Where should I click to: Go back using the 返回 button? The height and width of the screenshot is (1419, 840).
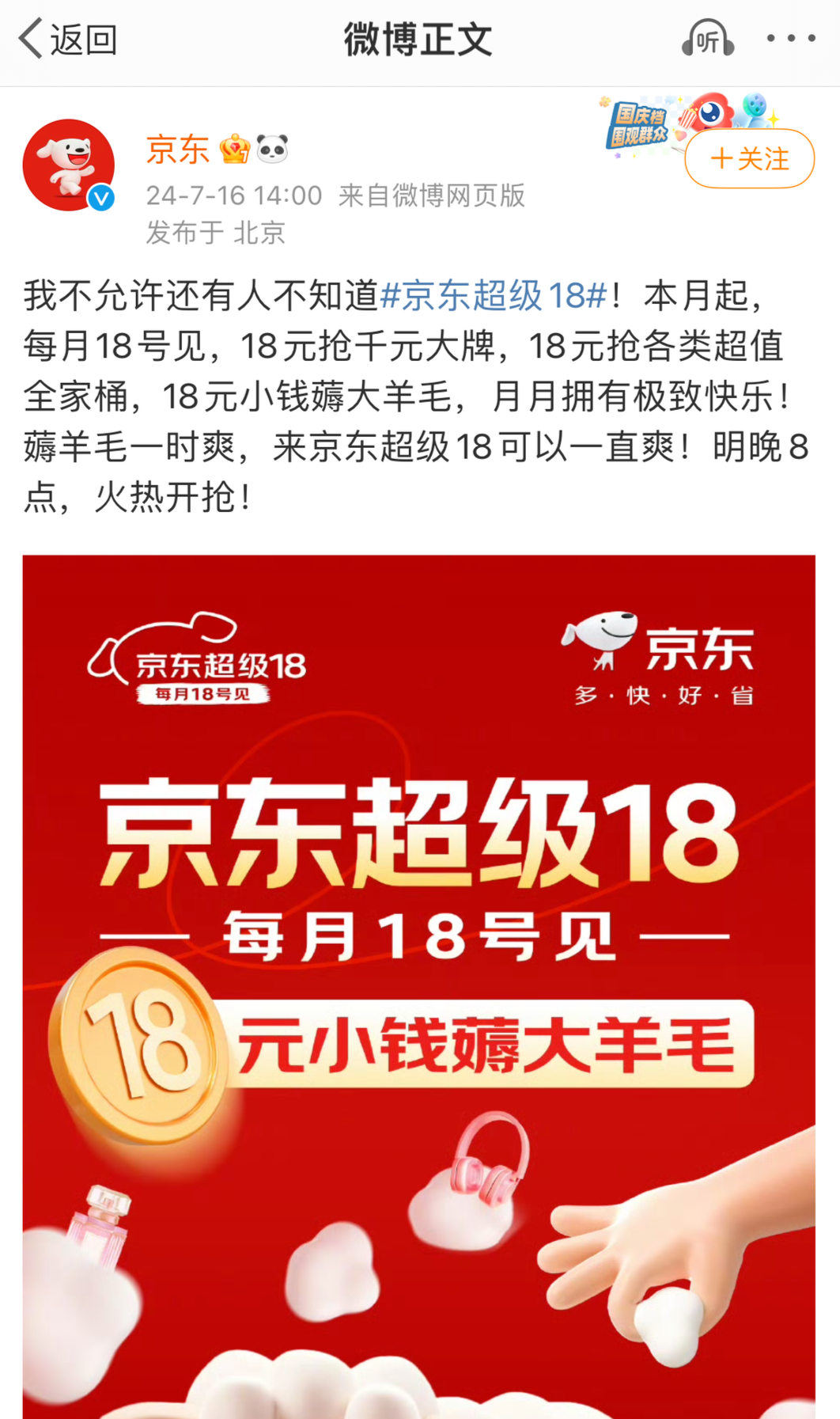[68, 40]
